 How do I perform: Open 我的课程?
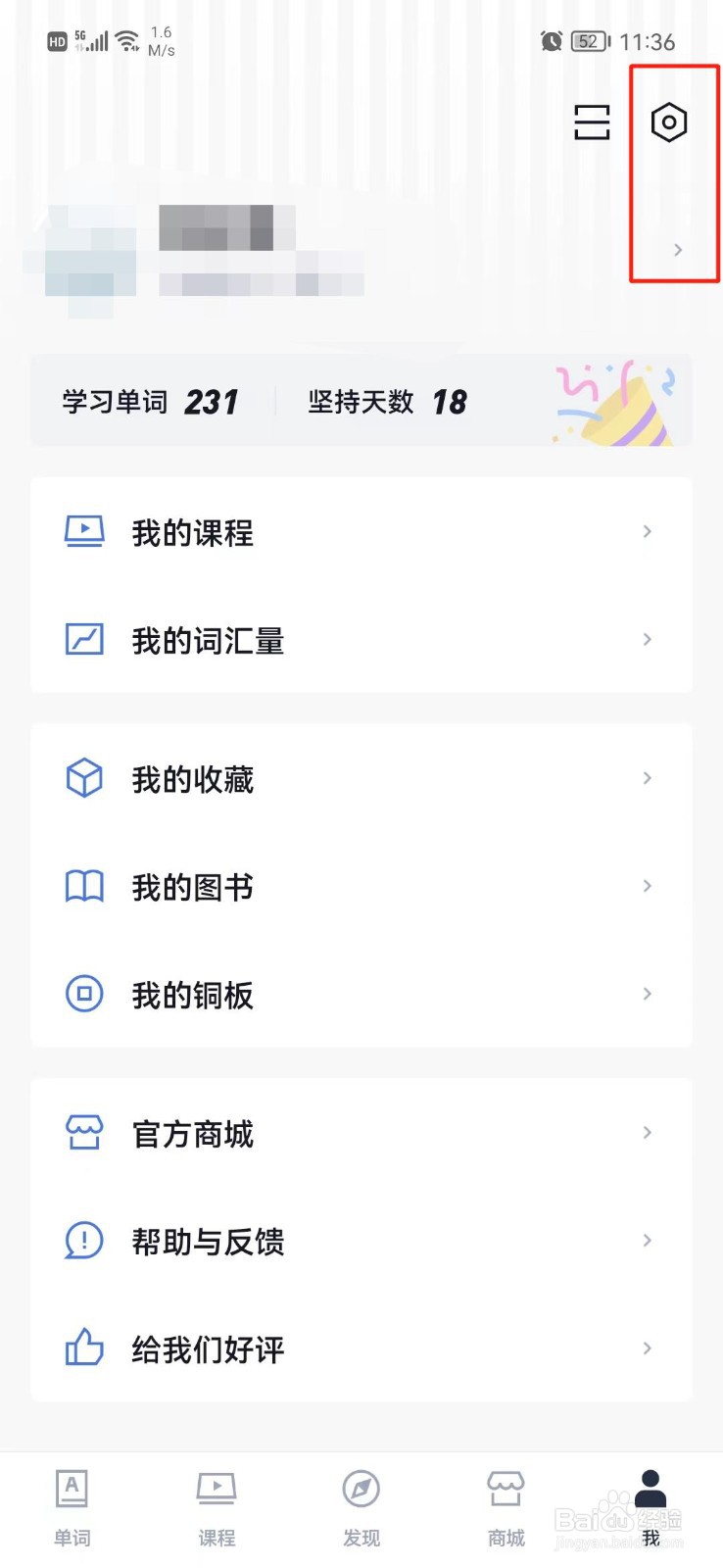tap(361, 532)
